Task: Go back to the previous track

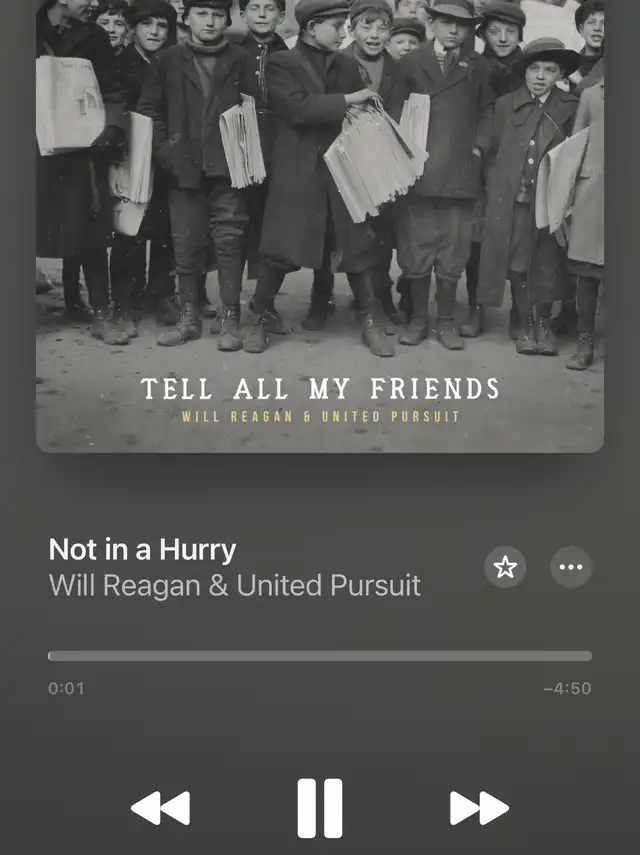Action: tap(160, 808)
